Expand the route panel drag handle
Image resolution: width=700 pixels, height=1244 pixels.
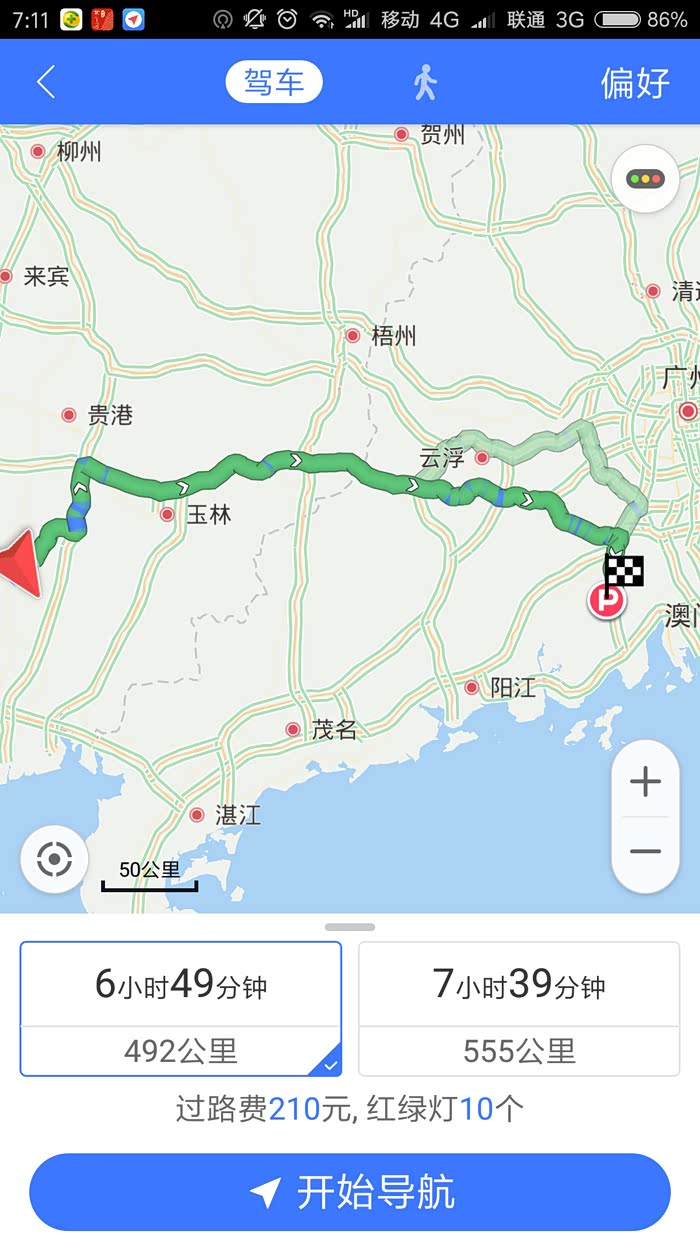[350, 927]
